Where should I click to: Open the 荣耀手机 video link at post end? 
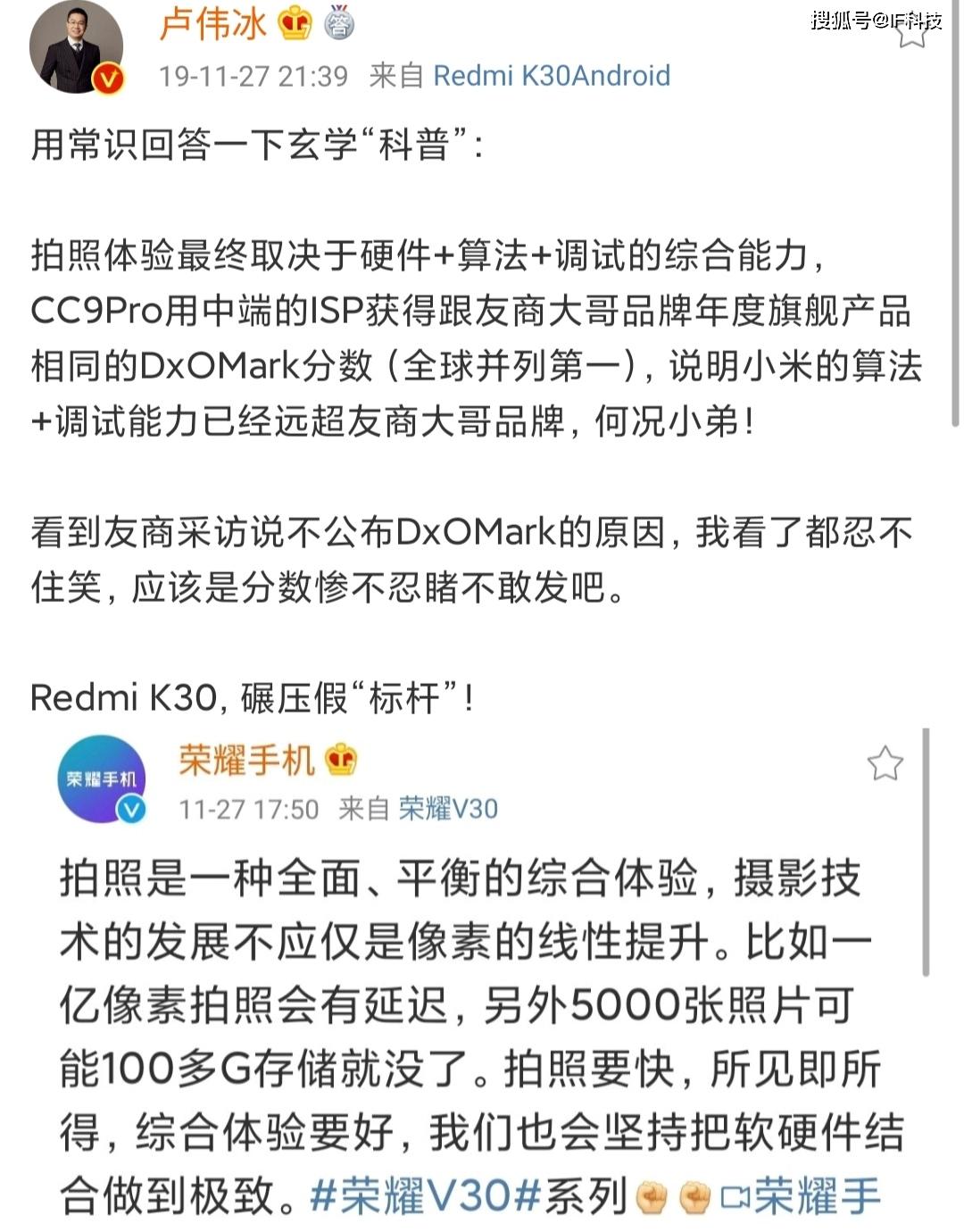pyautogui.click(x=802, y=1196)
